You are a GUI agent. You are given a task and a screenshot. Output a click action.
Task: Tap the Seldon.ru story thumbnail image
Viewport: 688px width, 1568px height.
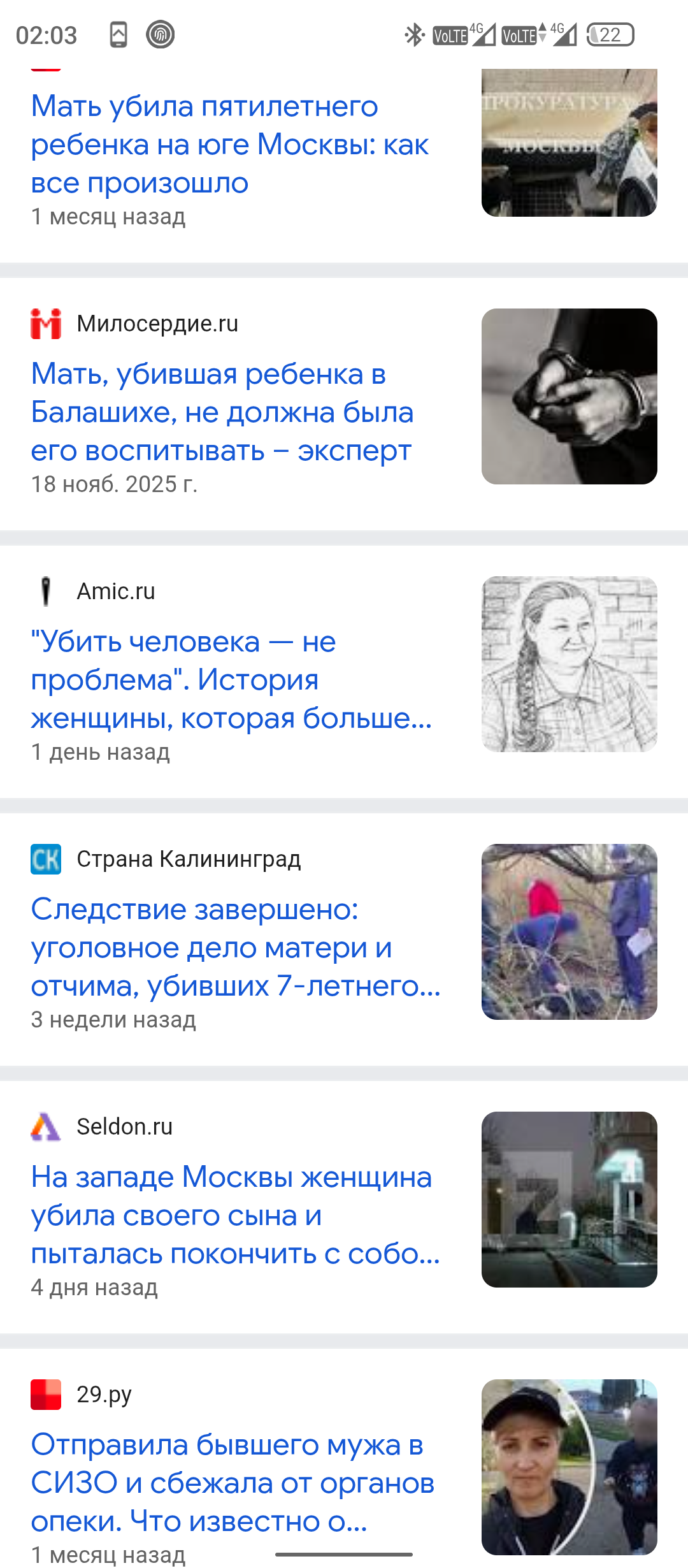click(x=569, y=1200)
